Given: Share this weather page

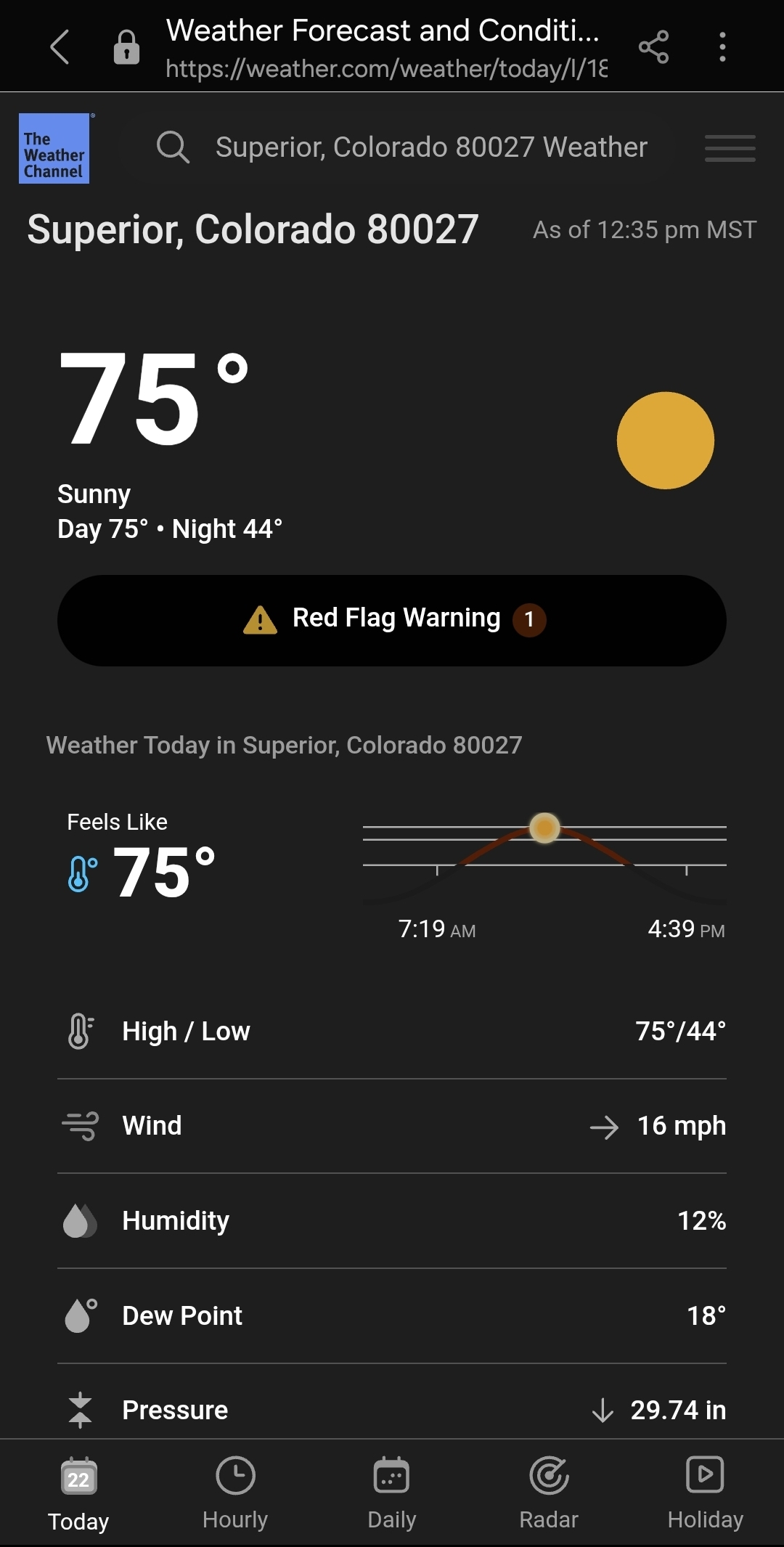Looking at the screenshot, I should point(653,47).
